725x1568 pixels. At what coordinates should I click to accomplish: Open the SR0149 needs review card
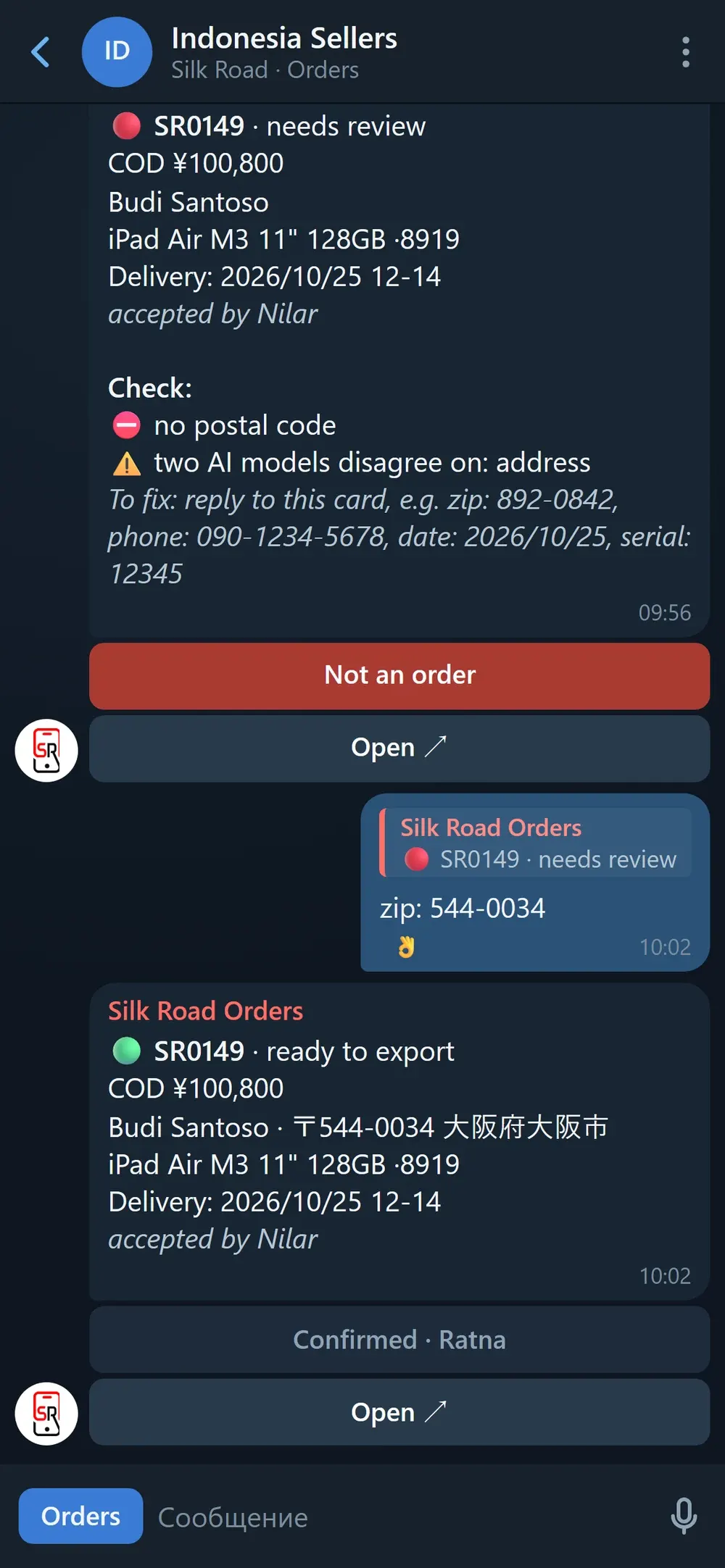[x=399, y=748]
